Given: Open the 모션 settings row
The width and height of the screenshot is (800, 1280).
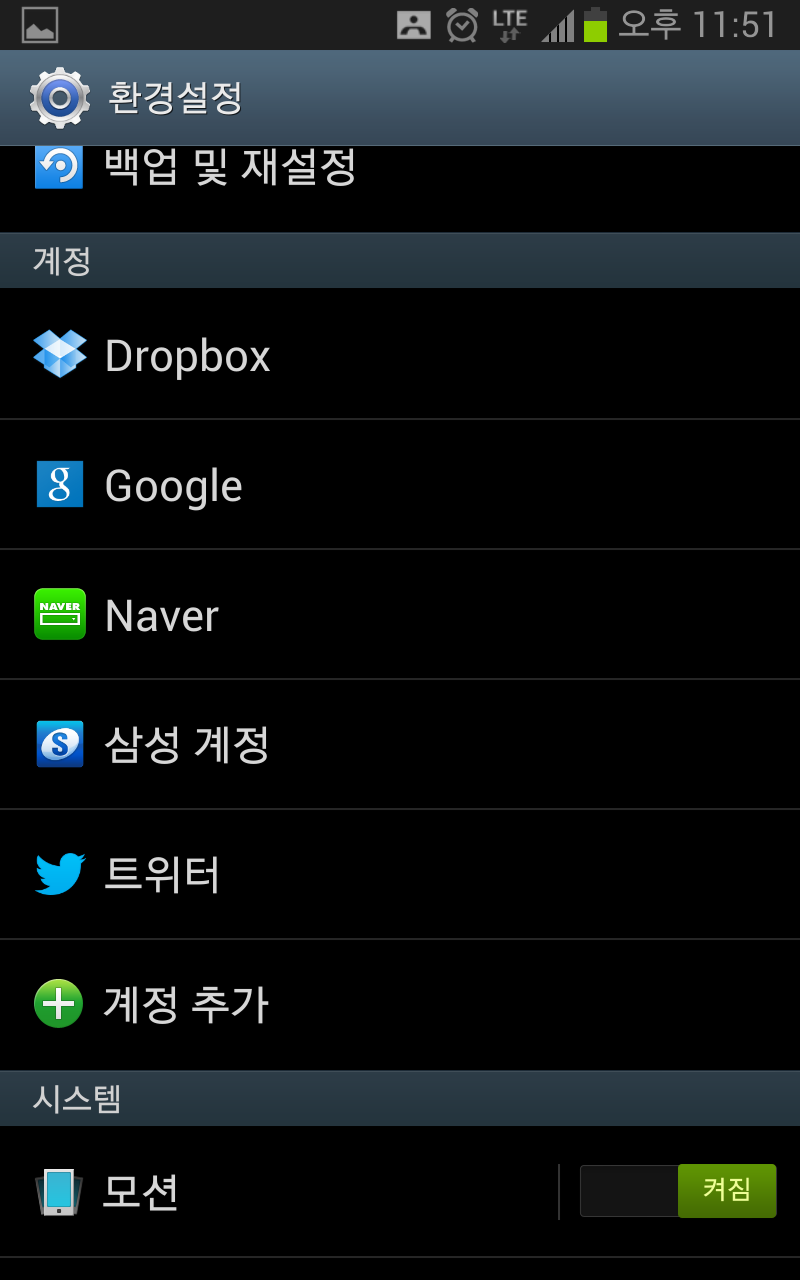Looking at the screenshot, I should pos(140,1192).
